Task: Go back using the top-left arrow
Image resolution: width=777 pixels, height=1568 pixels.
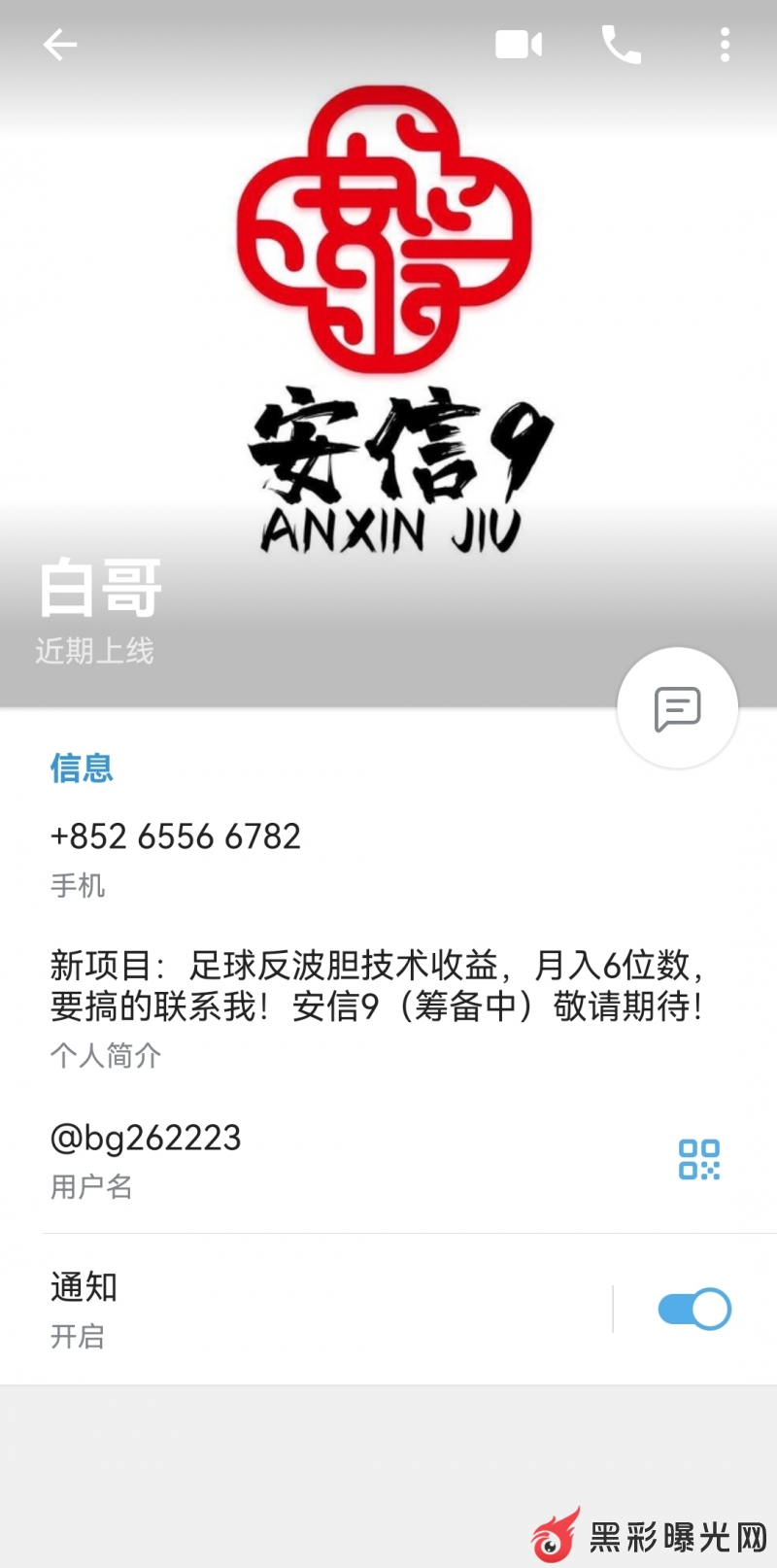Action: (x=59, y=45)
